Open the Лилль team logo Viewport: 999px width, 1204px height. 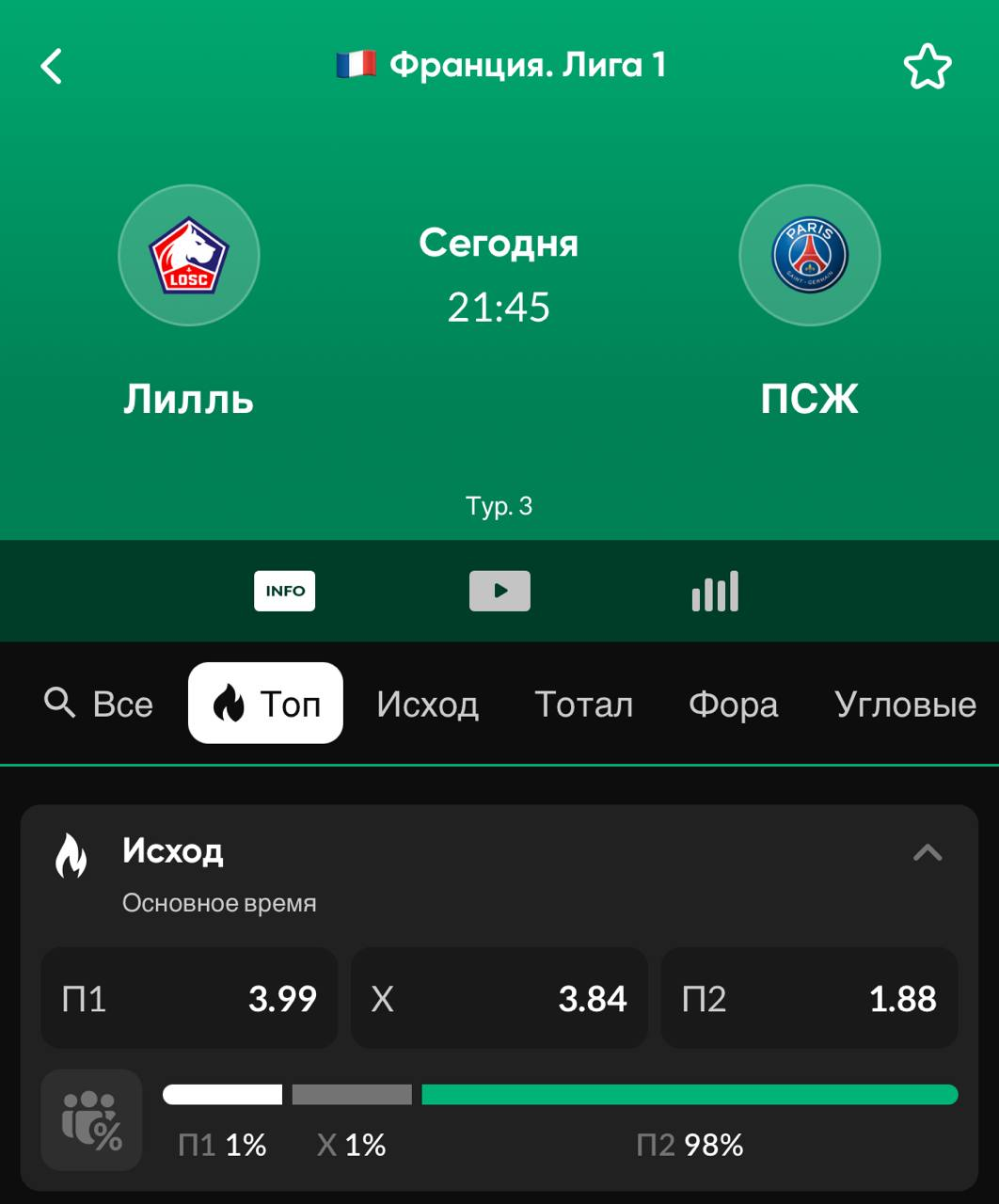189,255
